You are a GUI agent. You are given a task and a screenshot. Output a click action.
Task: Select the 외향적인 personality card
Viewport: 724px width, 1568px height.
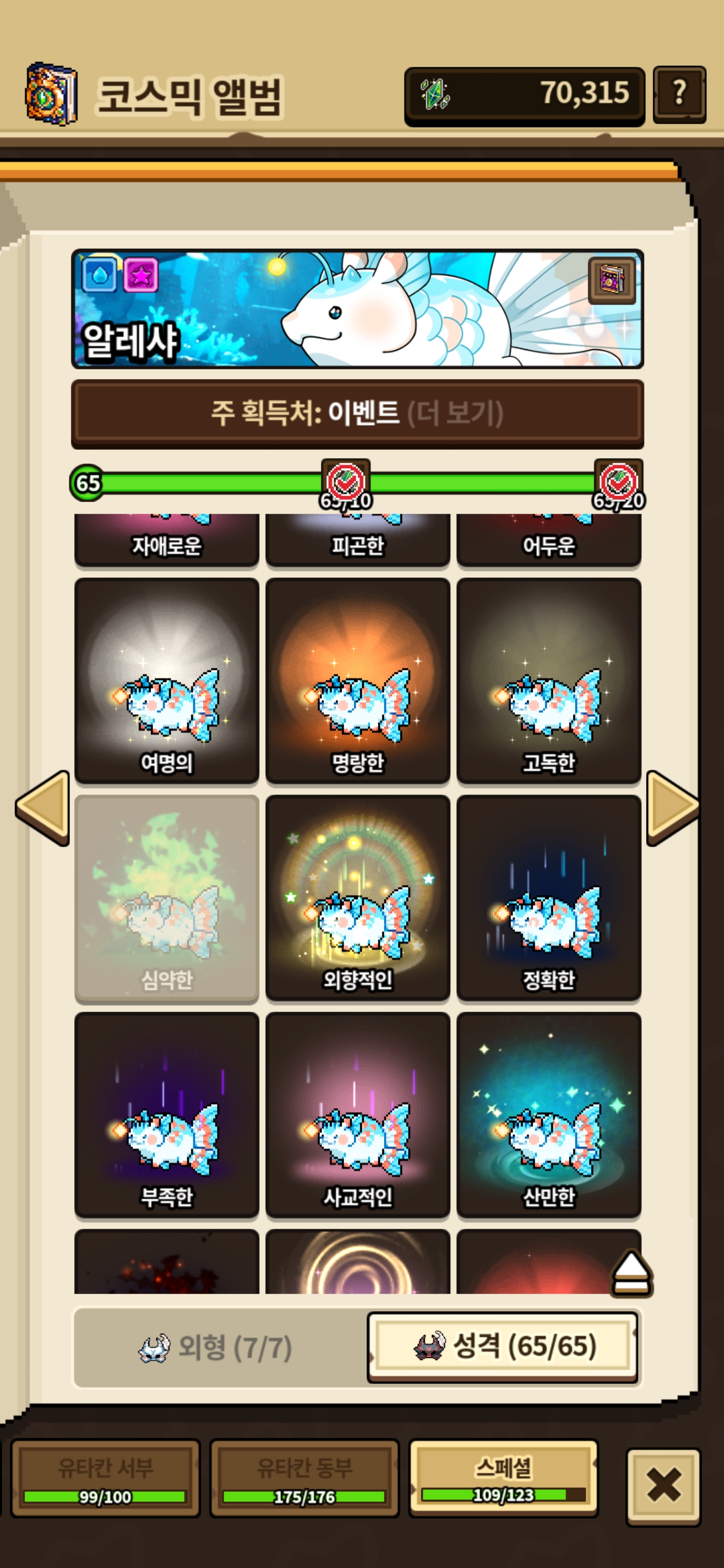[x=357, y=898]
